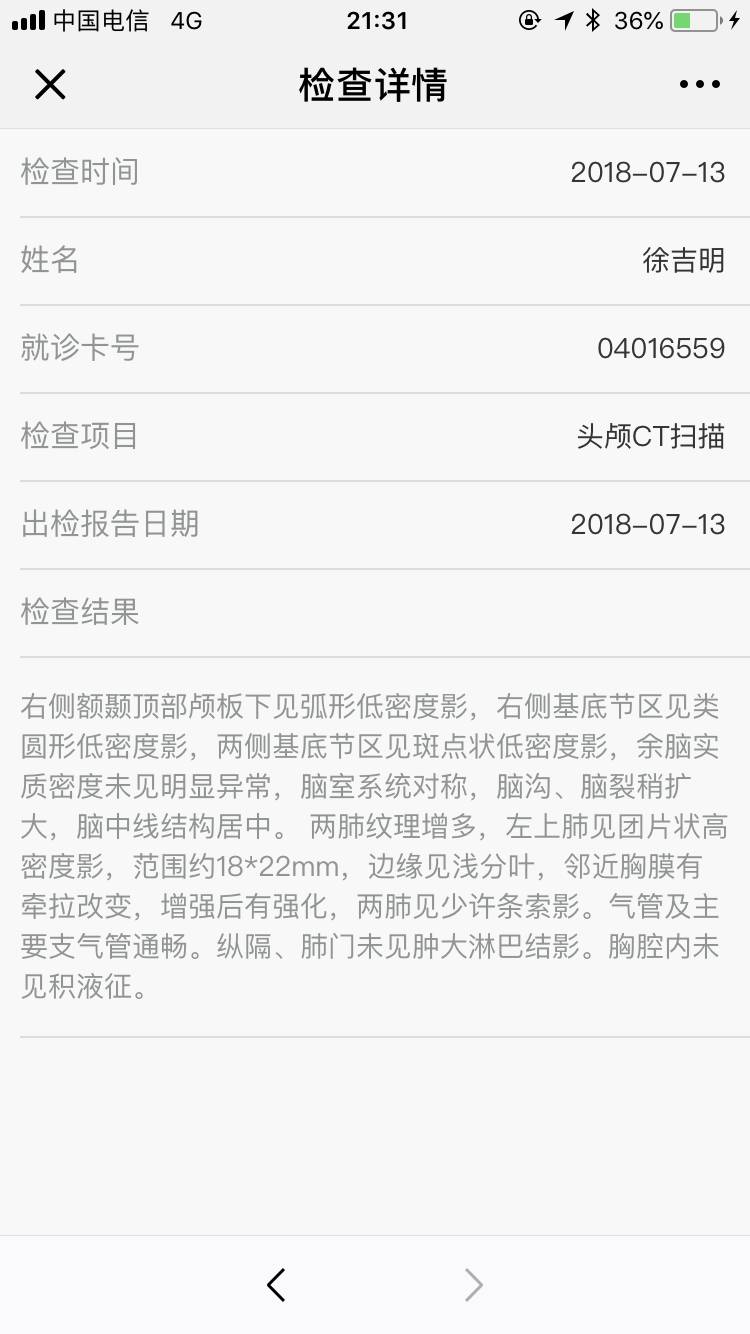Go forward to the next web page

click(474, 1285)
